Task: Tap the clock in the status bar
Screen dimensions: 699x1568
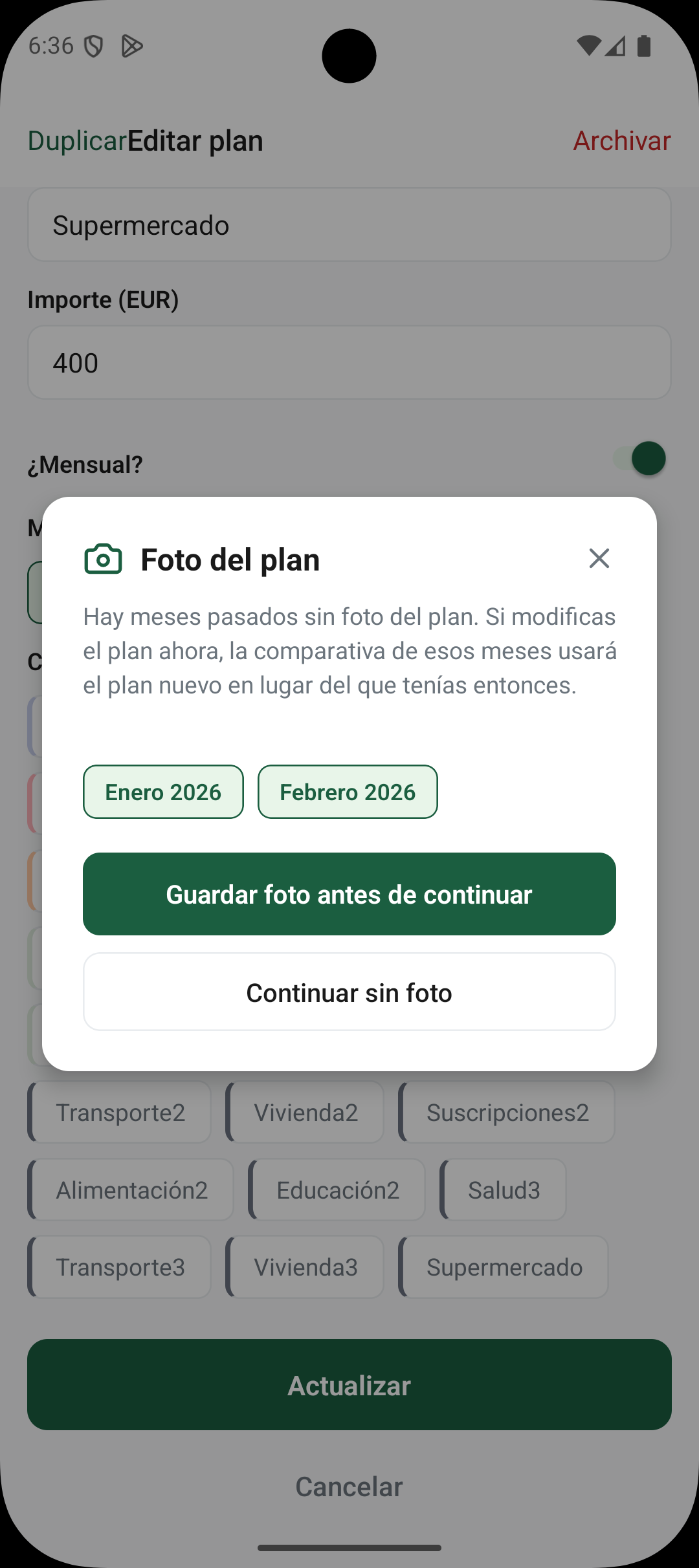Action: tap(52, 45)
